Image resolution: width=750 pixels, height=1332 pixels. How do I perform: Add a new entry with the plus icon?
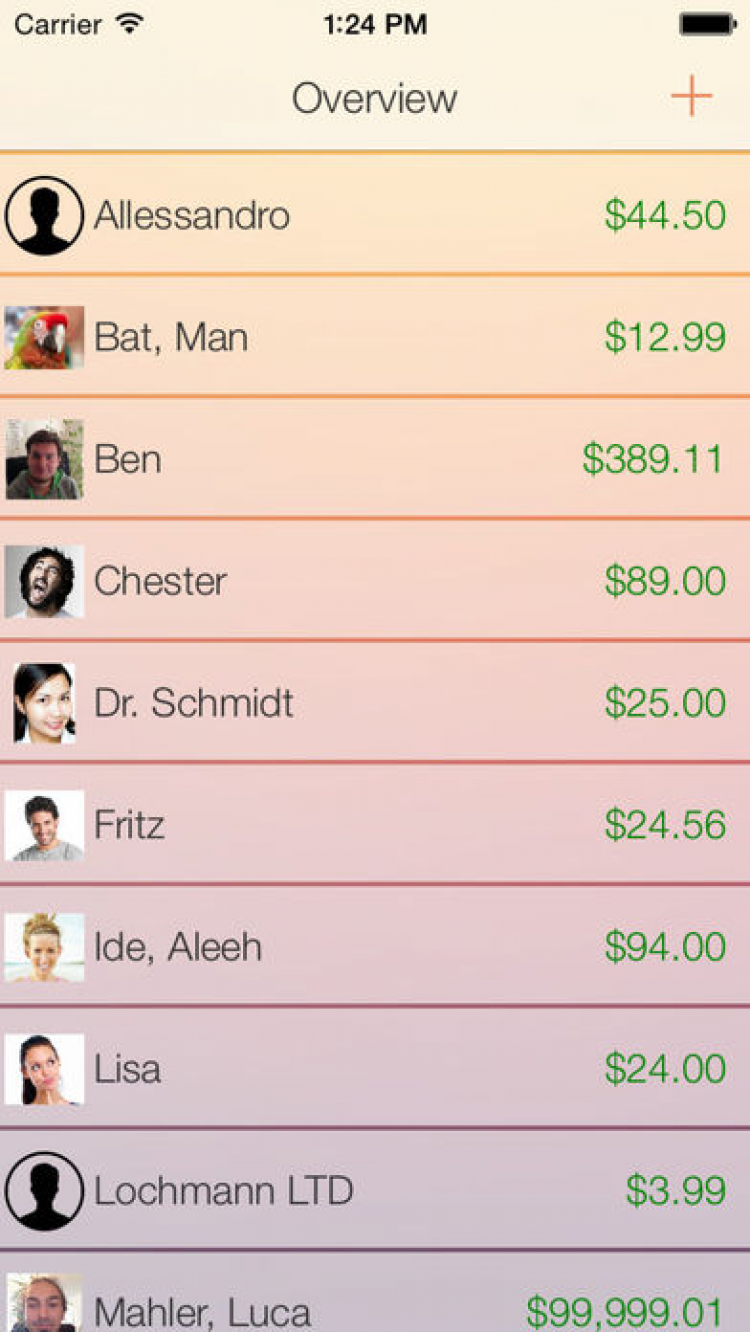691,98
